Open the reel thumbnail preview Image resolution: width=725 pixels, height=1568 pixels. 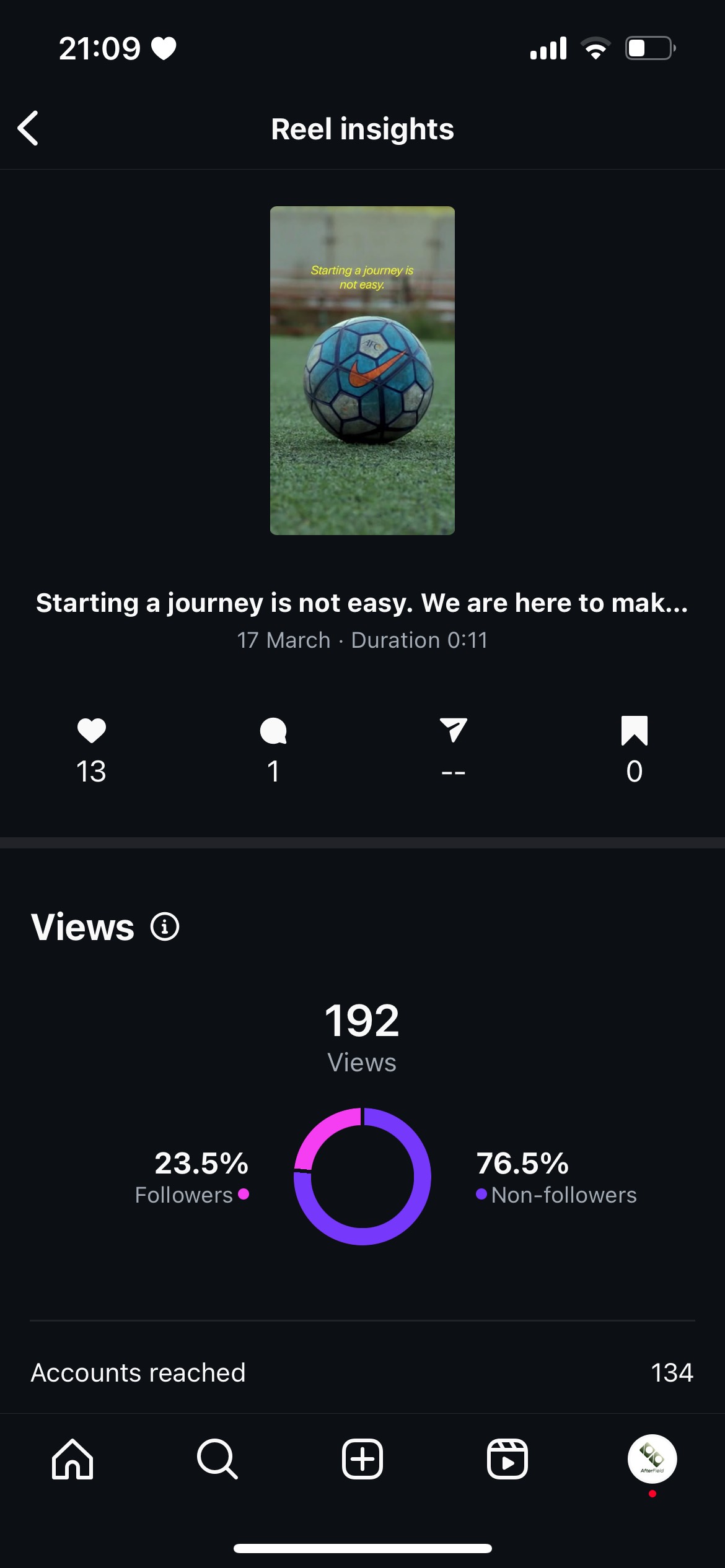(362, 370)
